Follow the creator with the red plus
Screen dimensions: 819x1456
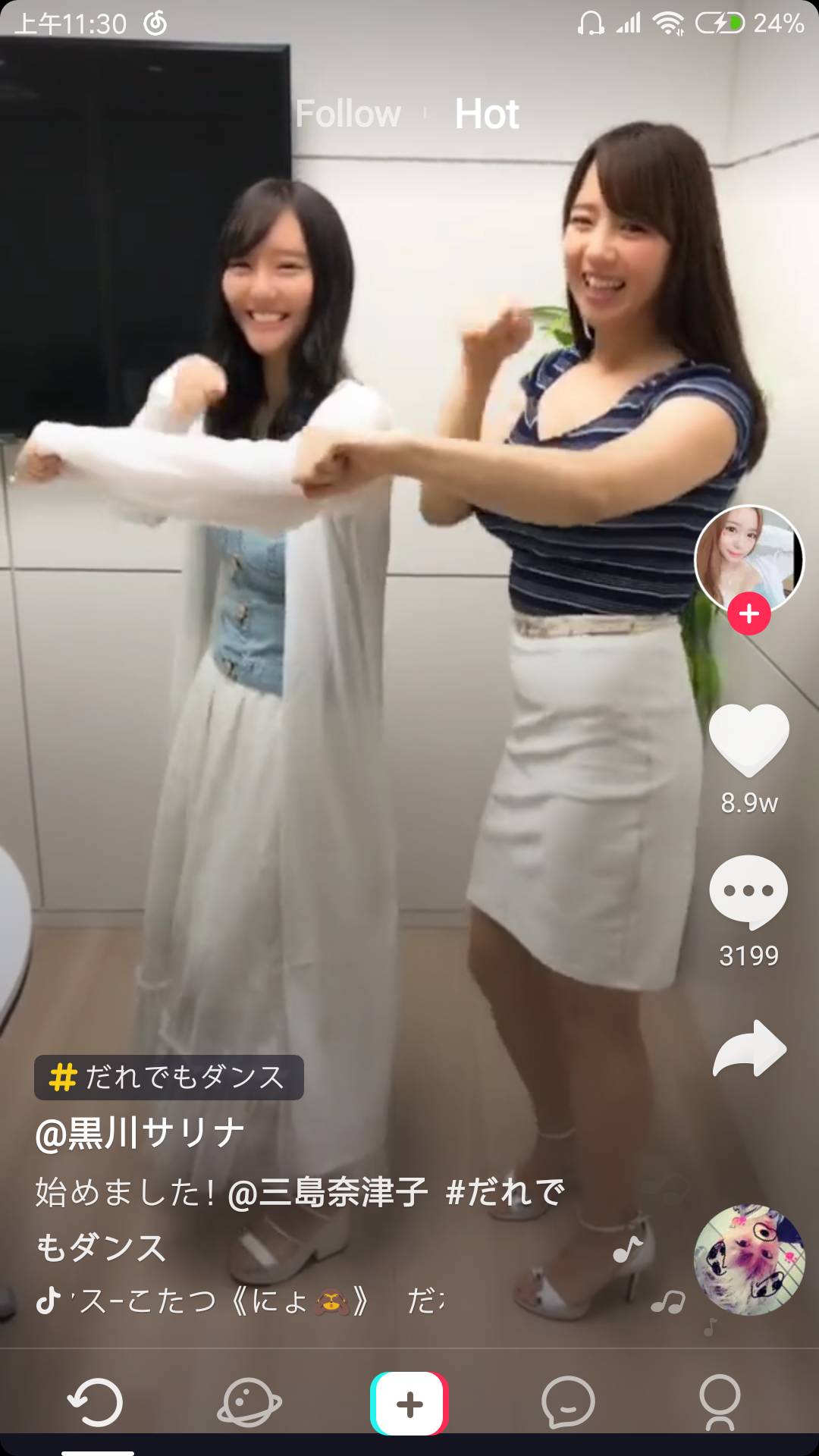(x=749, y=613)
